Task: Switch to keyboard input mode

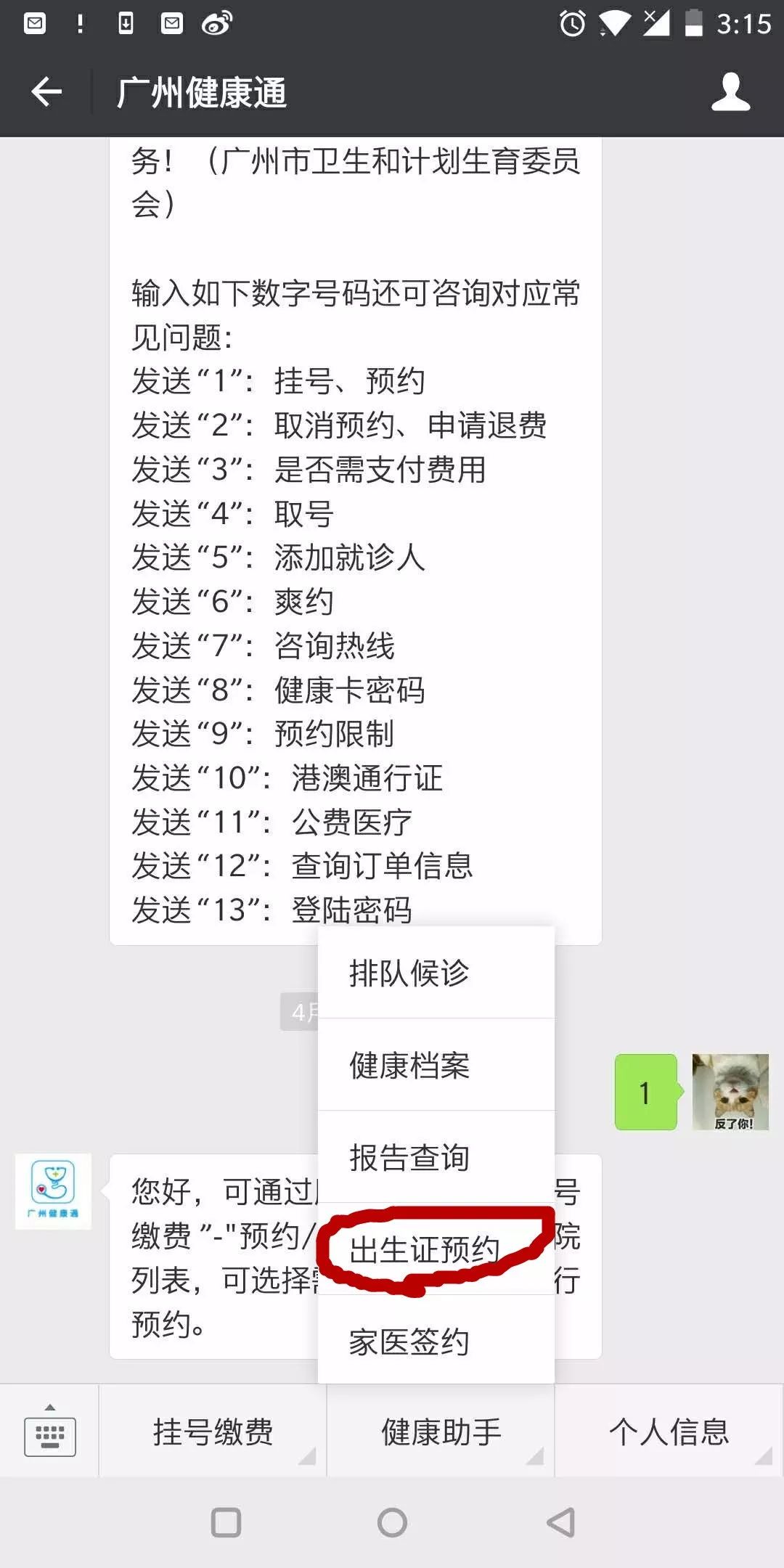Action: point(48,1432)
